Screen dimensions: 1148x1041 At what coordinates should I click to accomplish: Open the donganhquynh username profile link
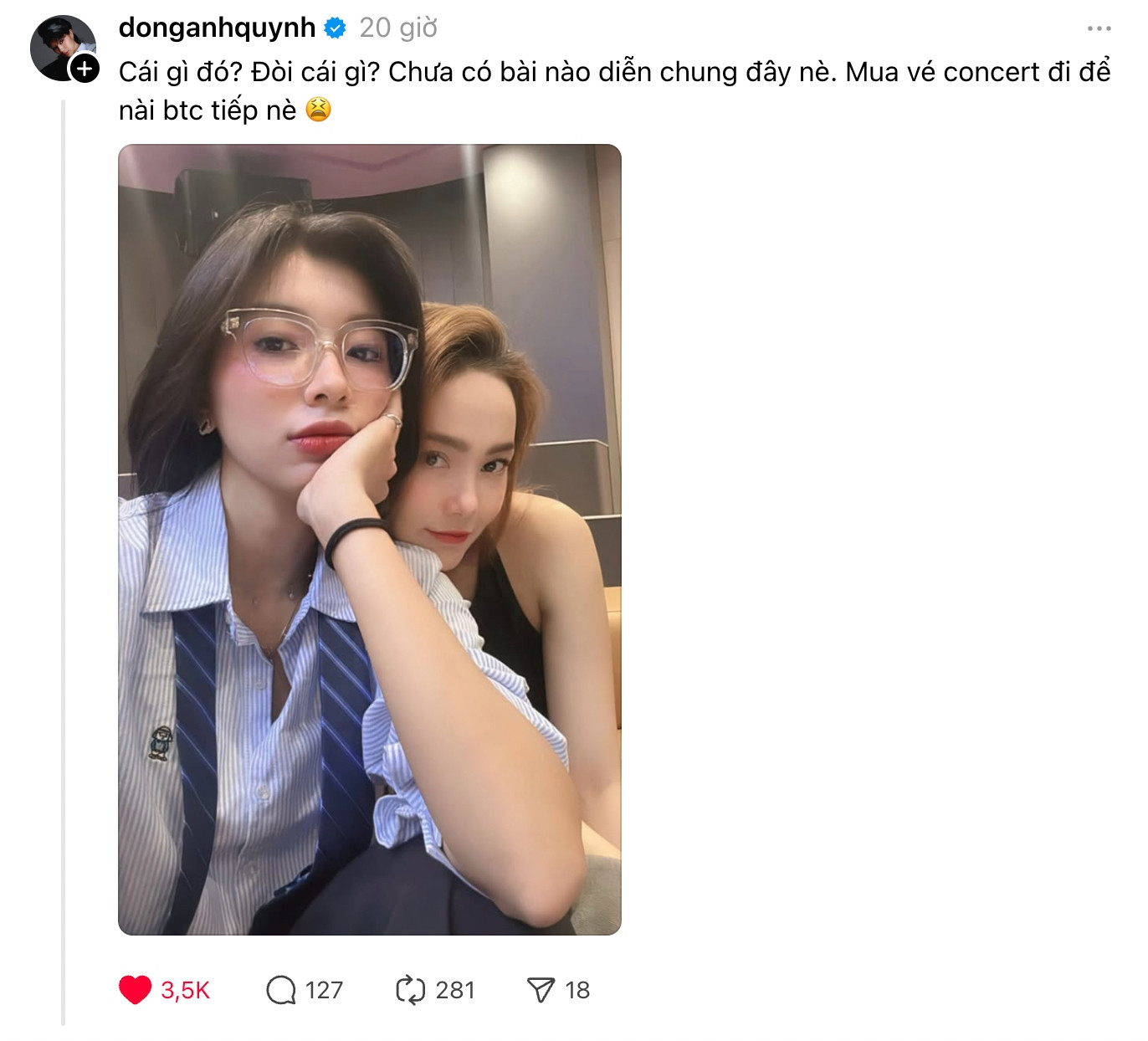[217, 28]
